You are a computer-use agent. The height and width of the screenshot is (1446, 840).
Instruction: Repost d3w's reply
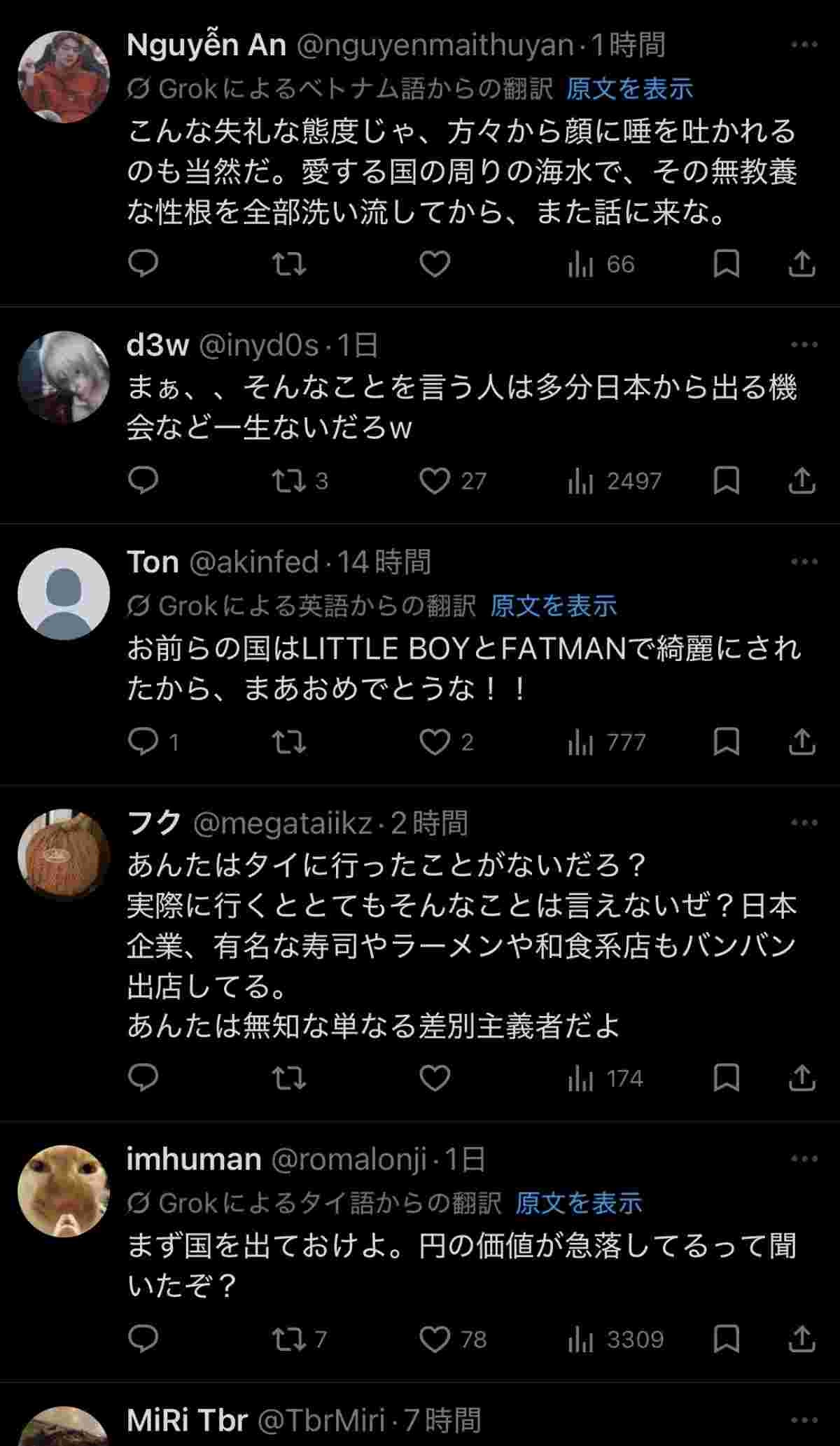(x=289, y=481)
